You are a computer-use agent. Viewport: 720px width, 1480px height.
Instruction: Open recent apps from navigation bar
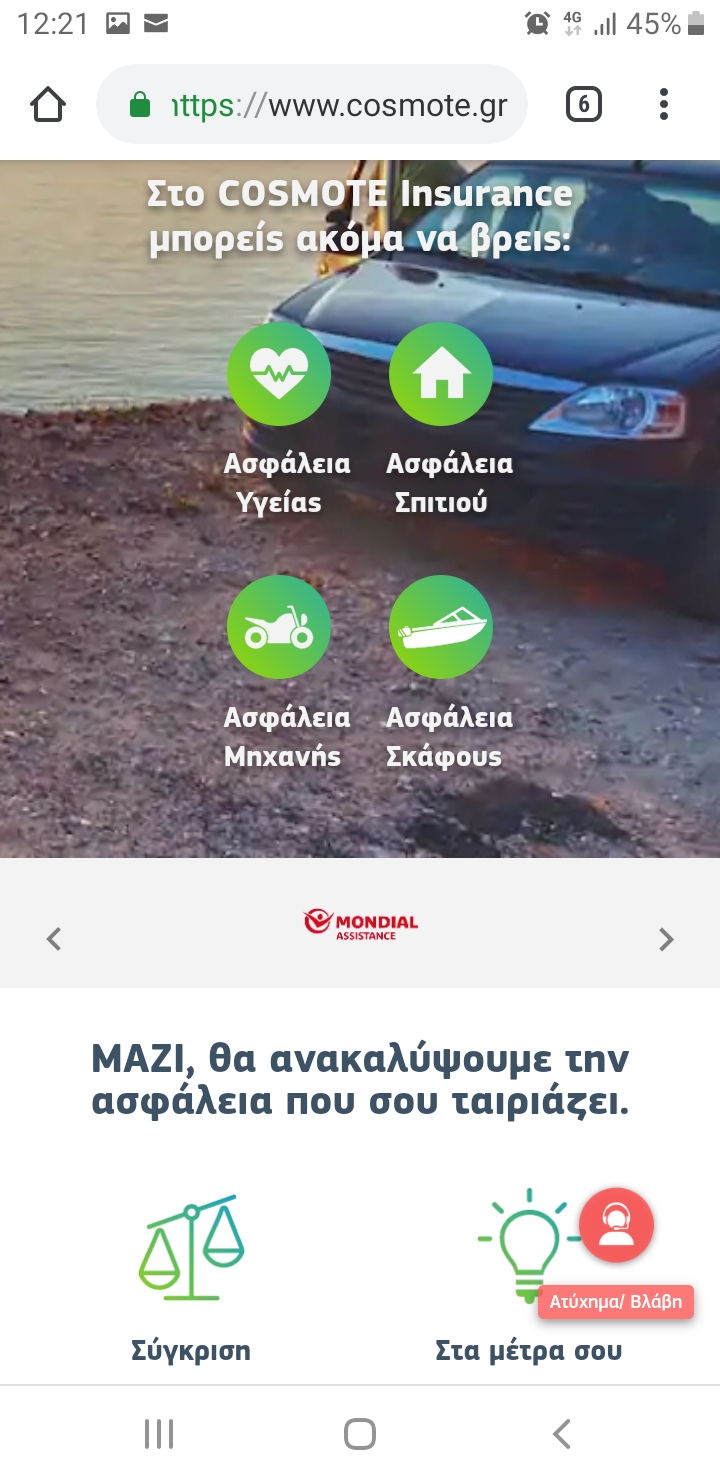tap(159, 1434)
